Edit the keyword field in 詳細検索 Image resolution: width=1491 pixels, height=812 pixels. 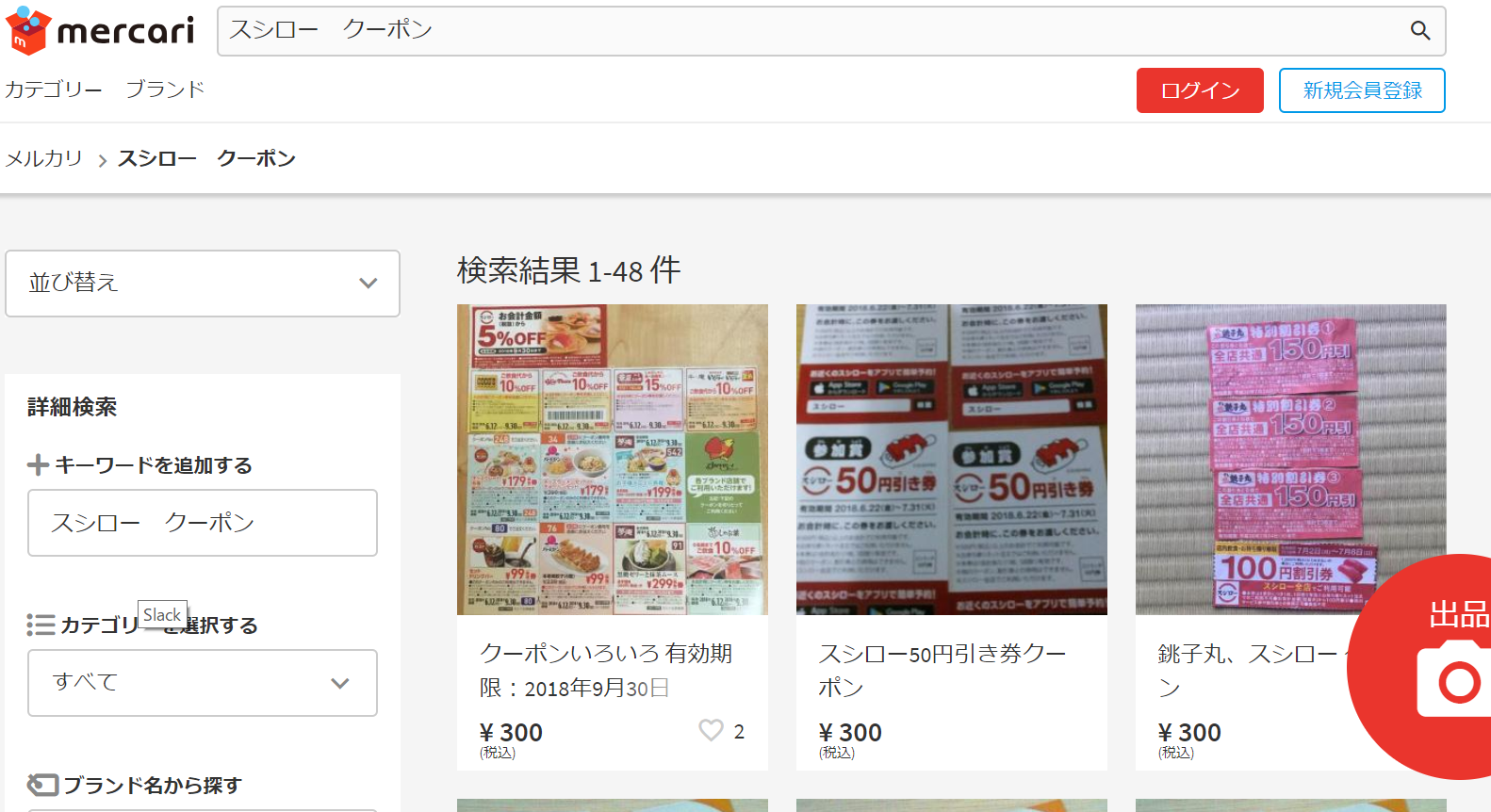tap(203, 523)
